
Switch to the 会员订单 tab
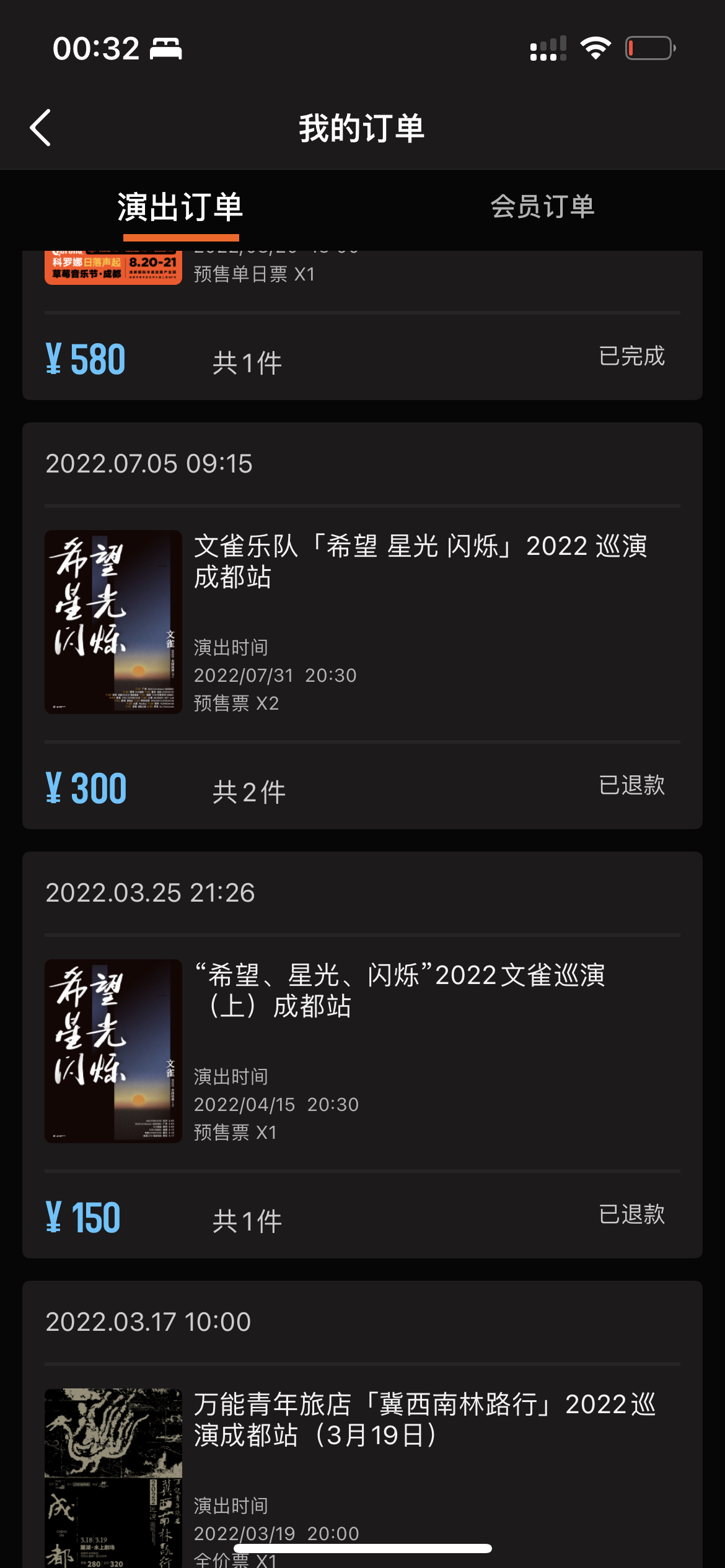click(543, 207)
